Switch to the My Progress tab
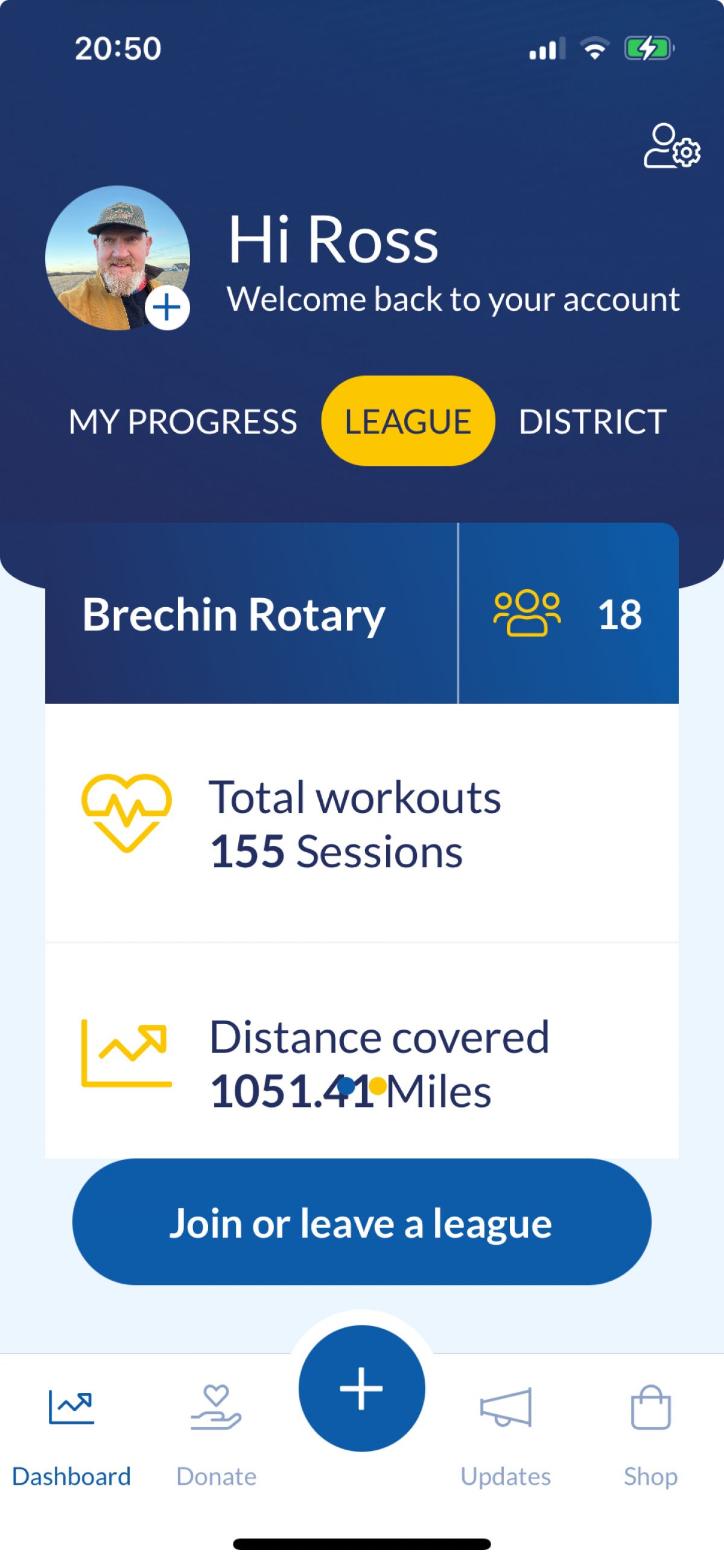This screenshot has width=724, height=1568. coord(183,421)
